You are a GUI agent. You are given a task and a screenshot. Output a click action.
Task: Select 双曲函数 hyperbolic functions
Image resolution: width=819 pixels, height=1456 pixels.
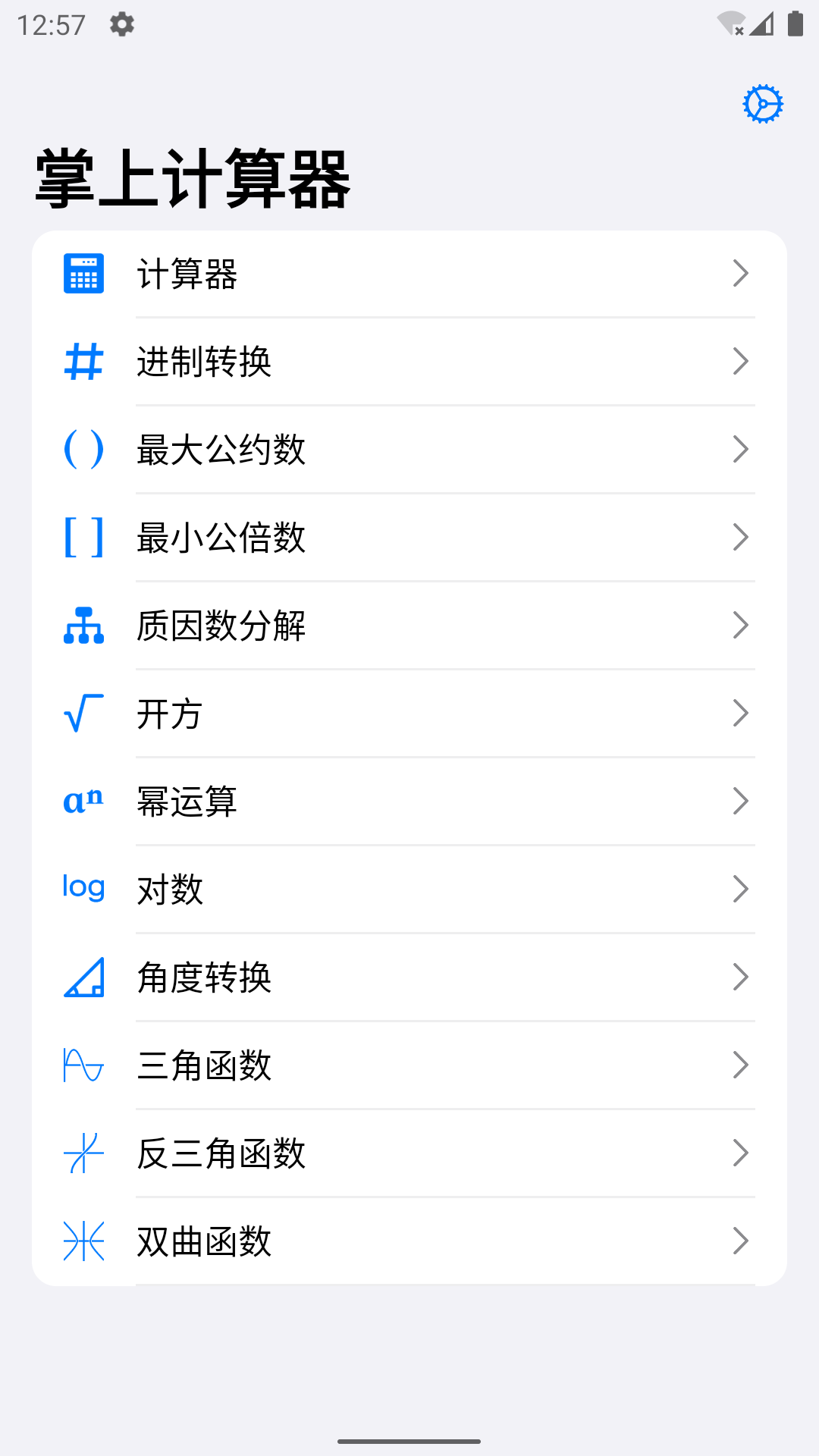409,1241
